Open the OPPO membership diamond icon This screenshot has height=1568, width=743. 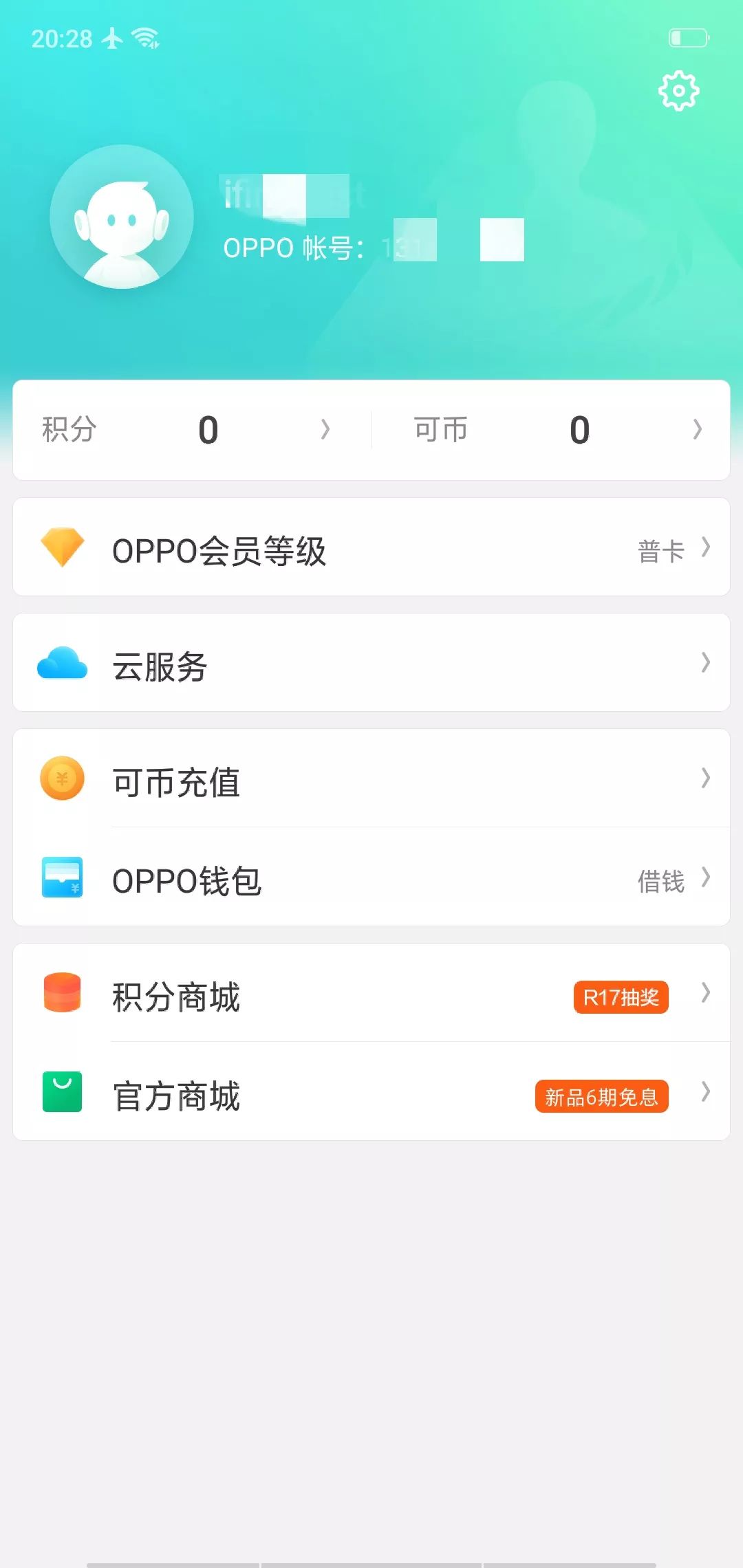[x=63, y=547]
